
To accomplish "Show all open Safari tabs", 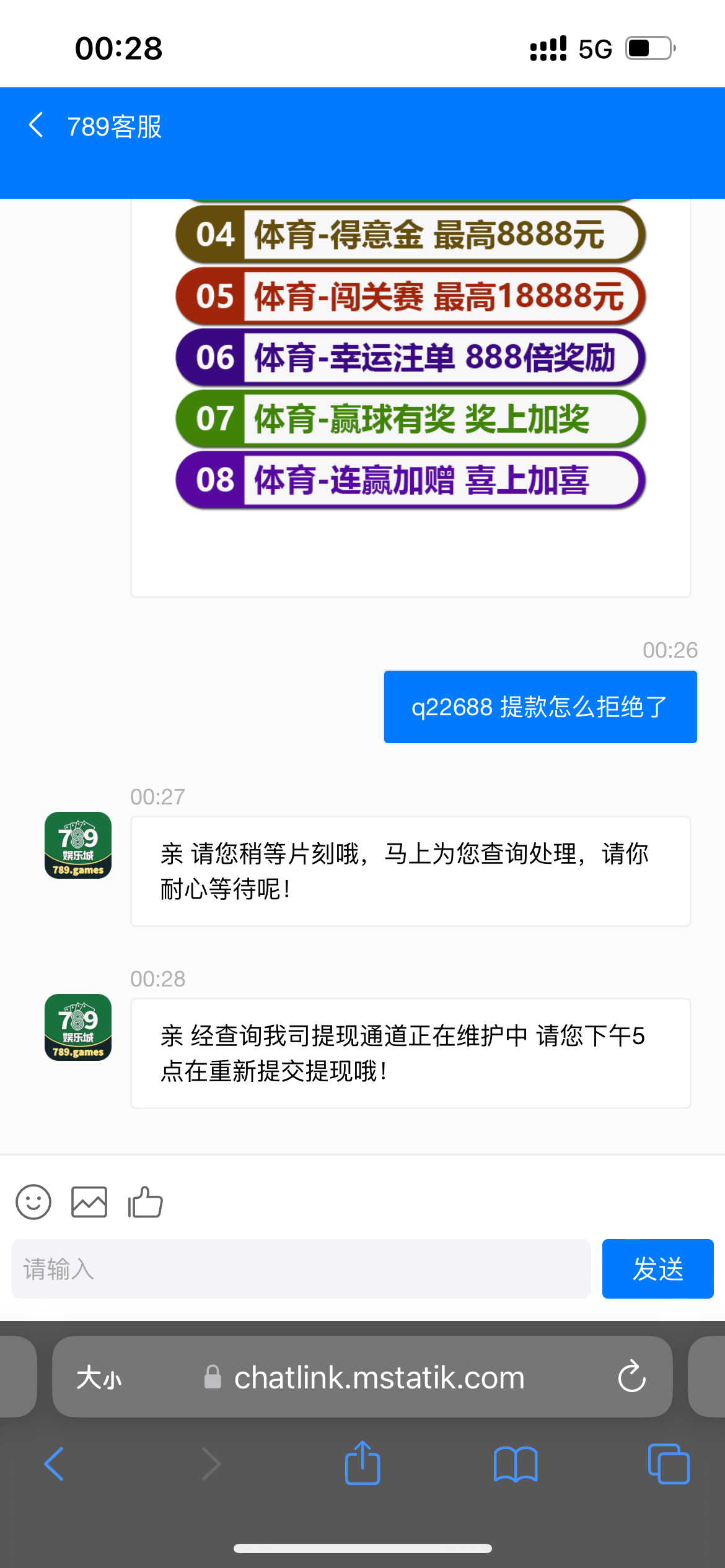I will pos(668,1464).
